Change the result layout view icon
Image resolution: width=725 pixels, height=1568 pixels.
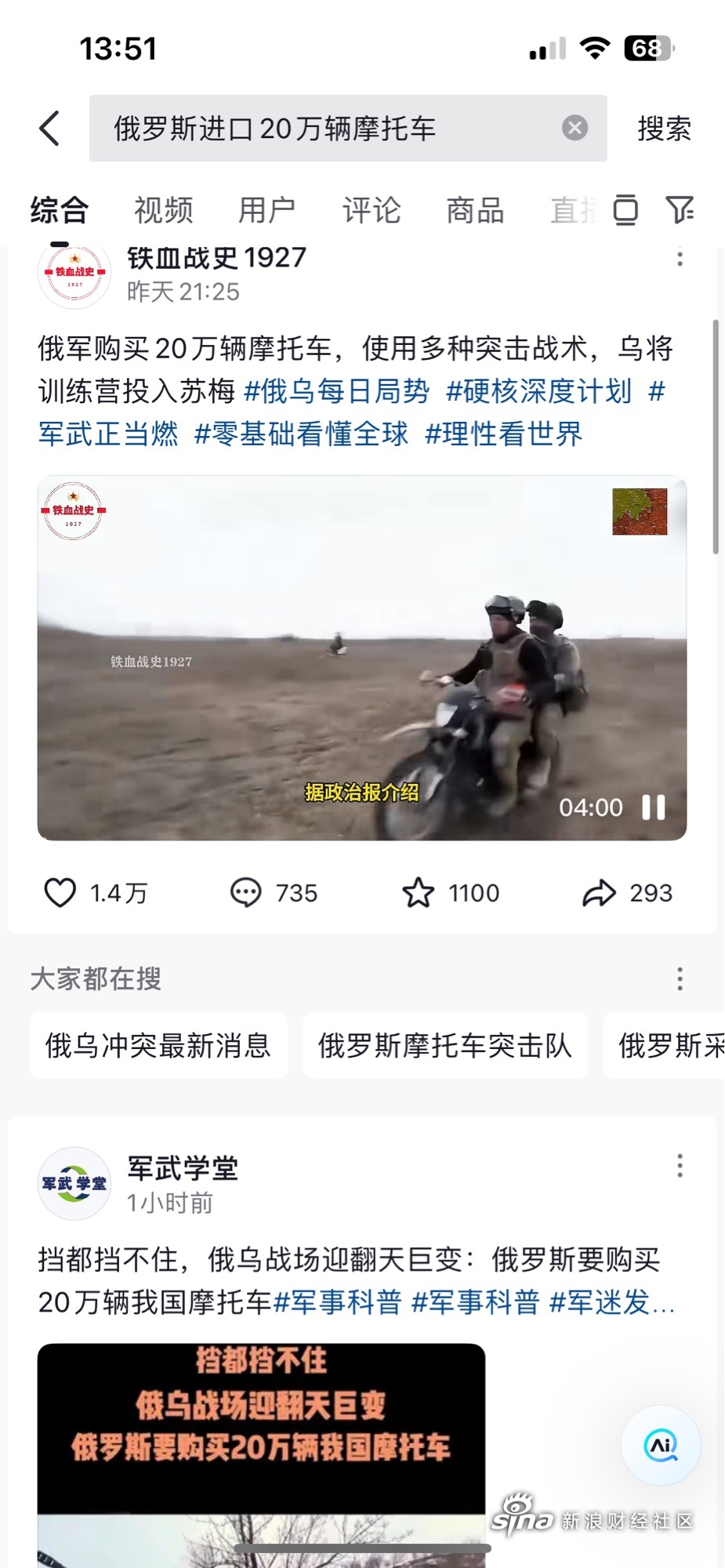pos(625,209)
